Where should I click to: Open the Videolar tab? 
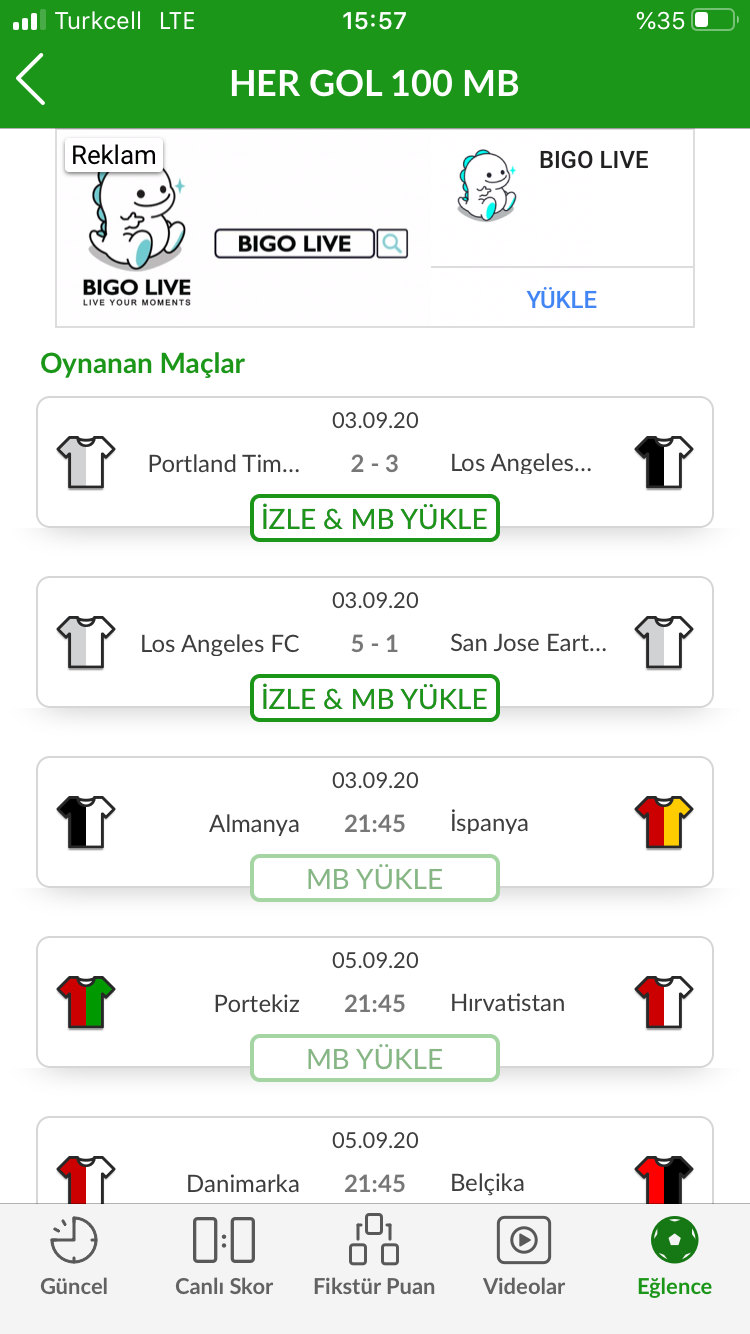[x=524, y=1256]
